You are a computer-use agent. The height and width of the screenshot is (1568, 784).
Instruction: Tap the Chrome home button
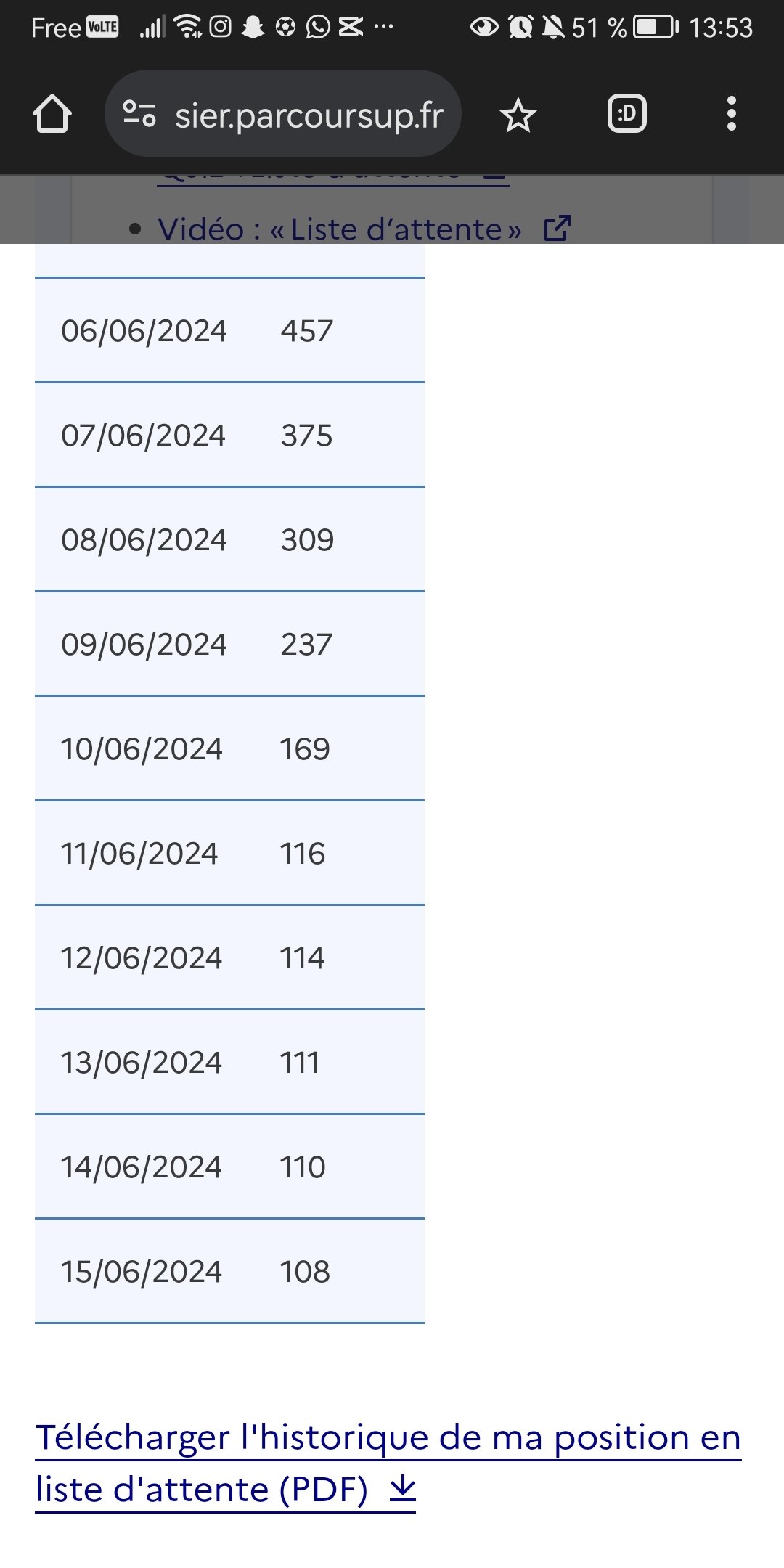pyautogui.click(x=52, y=114)
